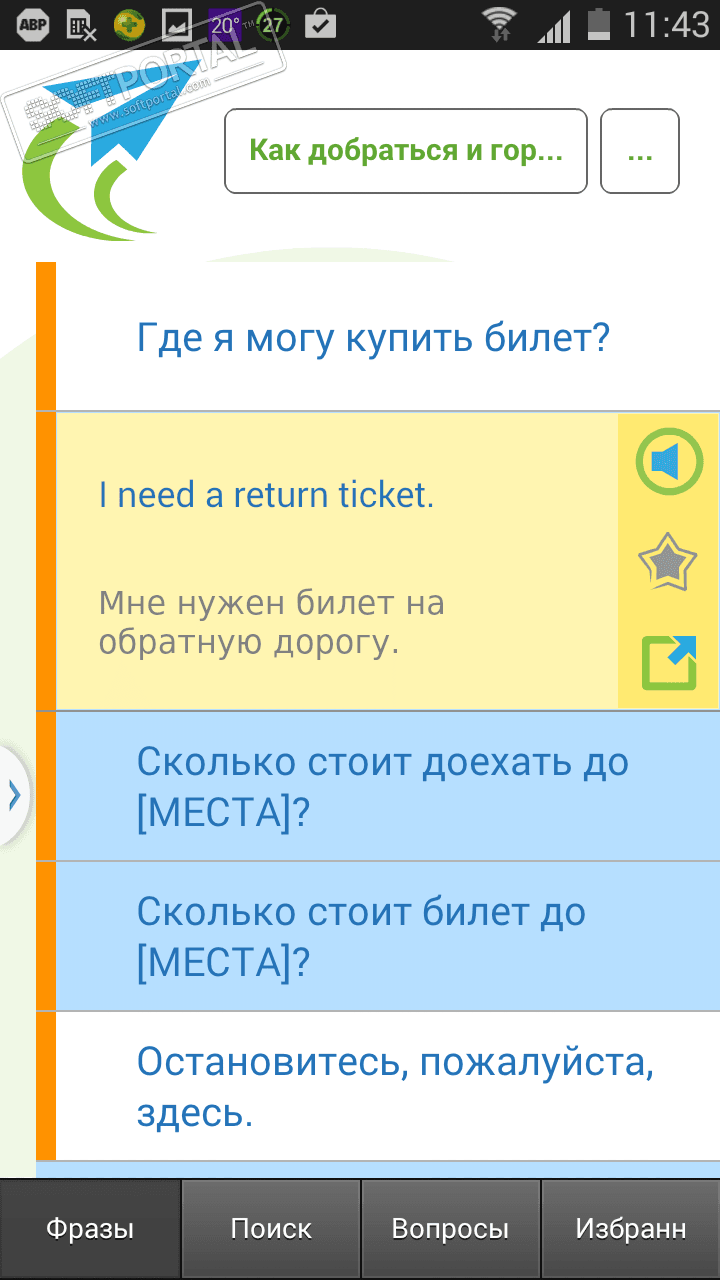This screenshot has height=1280, width=720.
Task: Tap the "..." button at top
Action: (x=639, y=152)
